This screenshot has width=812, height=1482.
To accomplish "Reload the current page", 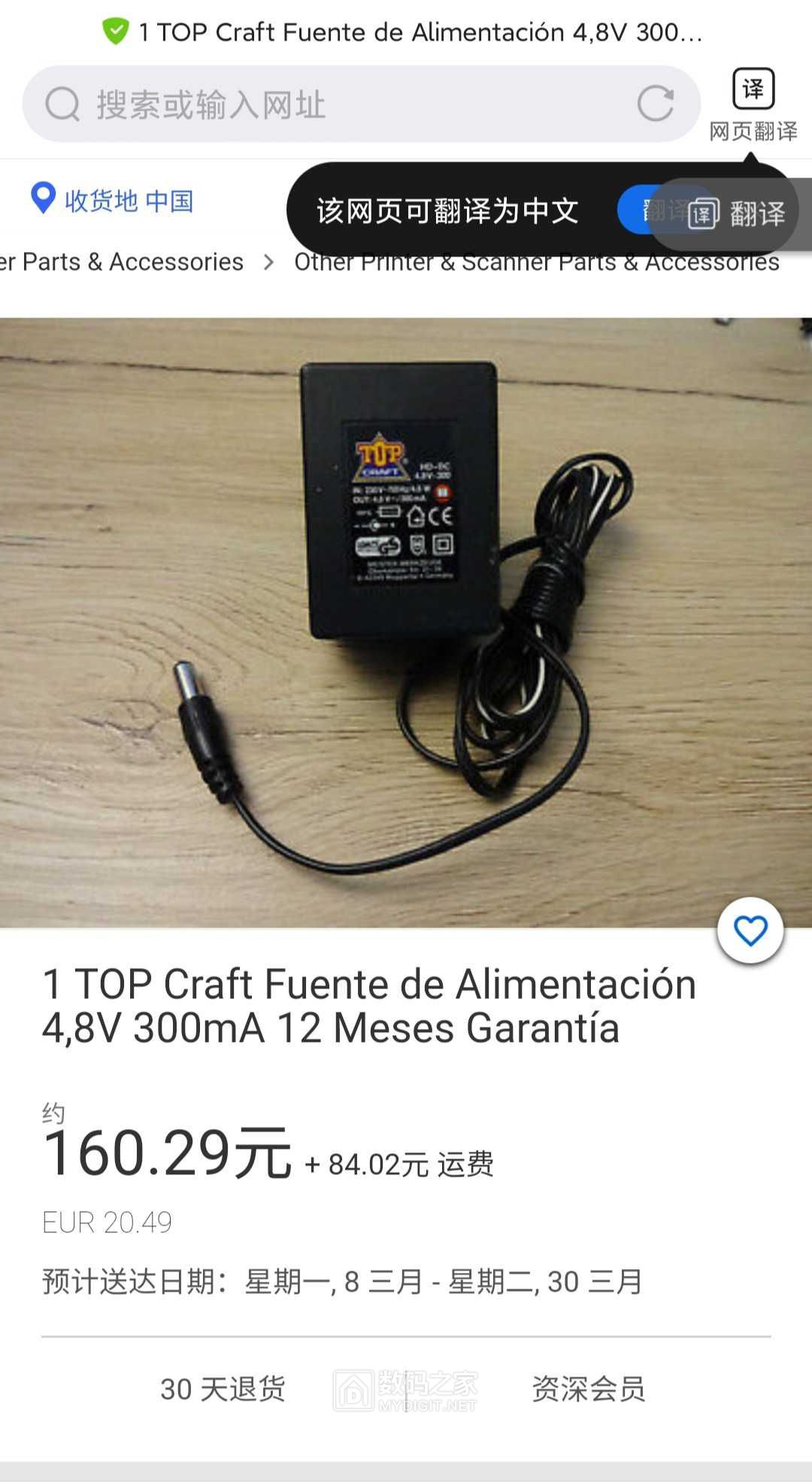I will click(x=655, y=104).
